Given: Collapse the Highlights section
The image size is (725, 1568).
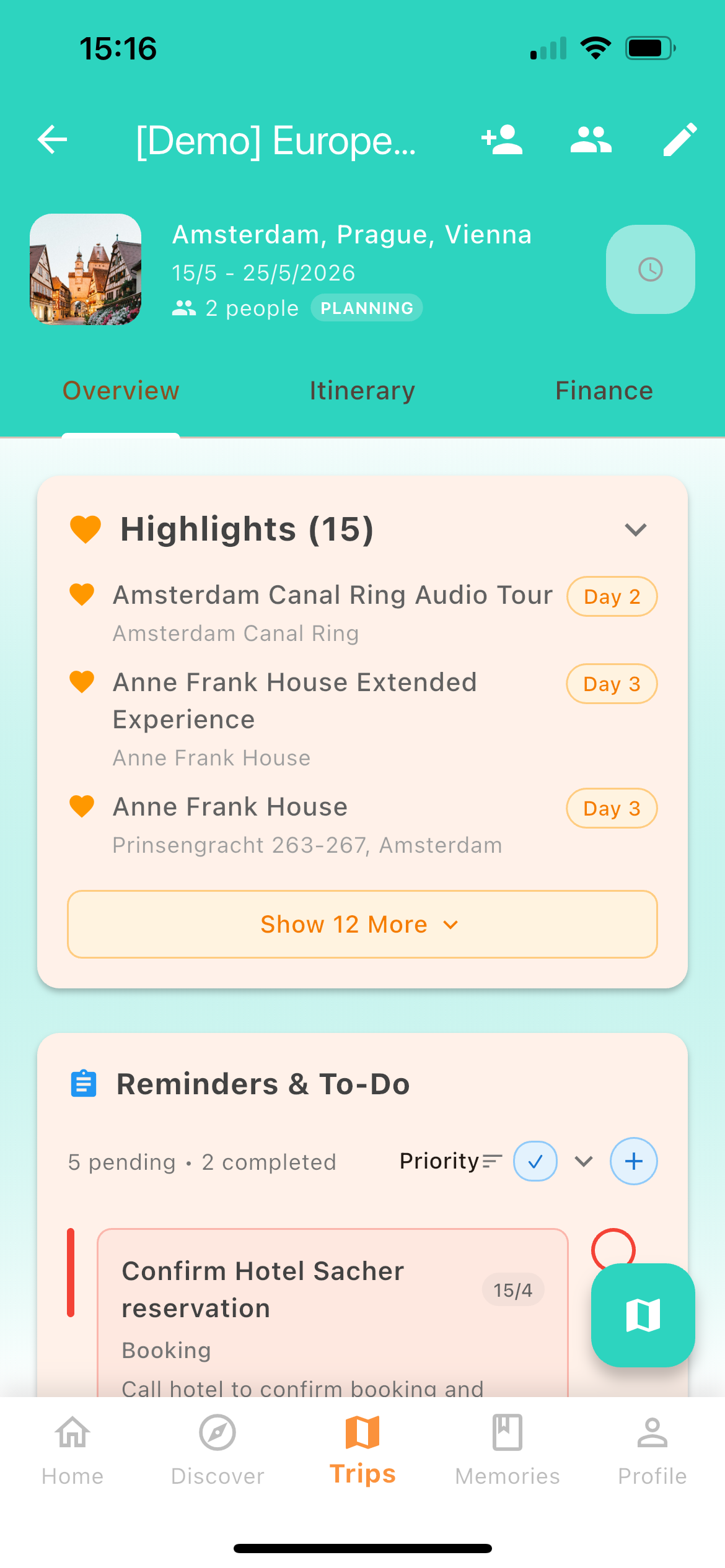Looking at the screenshot, I should (x=635, y=530).
